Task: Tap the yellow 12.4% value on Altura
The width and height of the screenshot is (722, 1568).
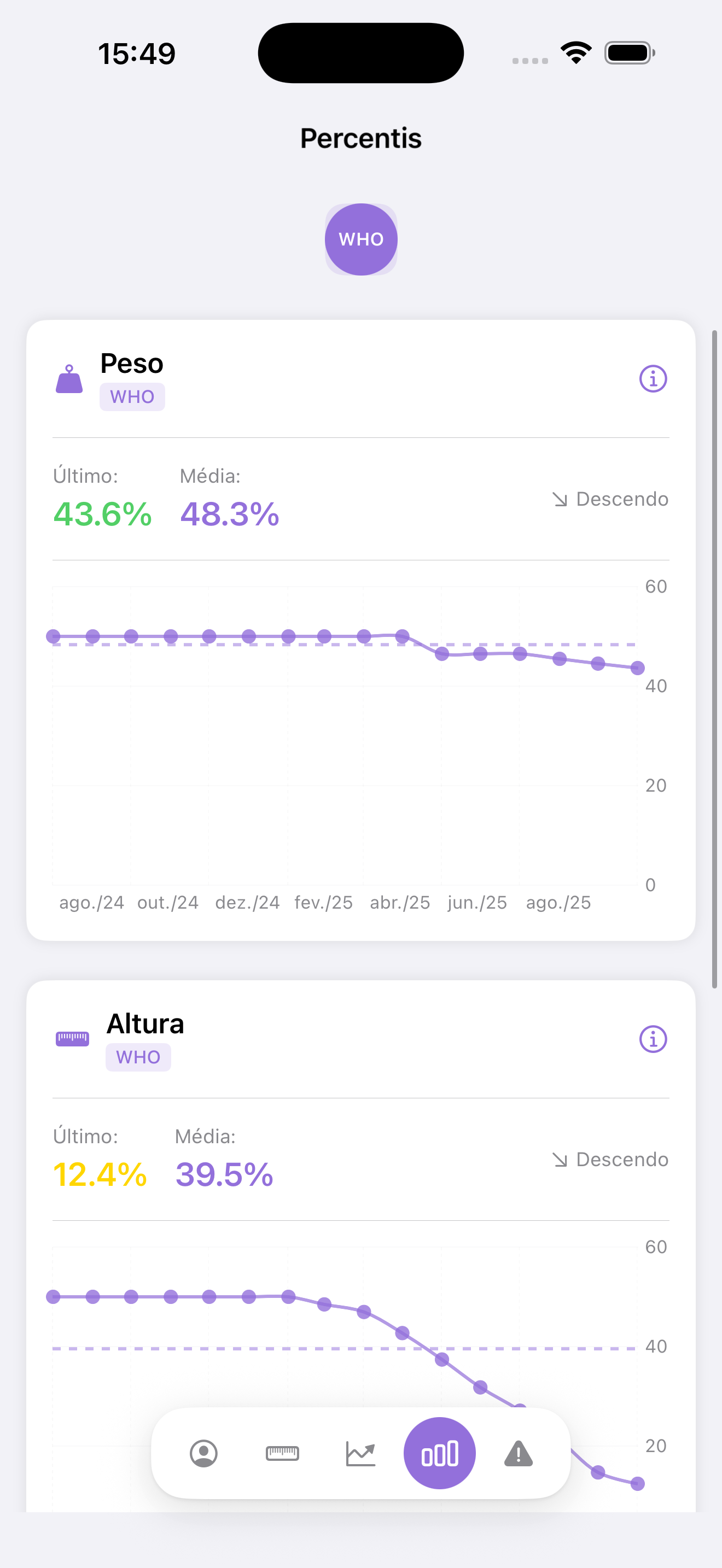Action: point(101,1175)
